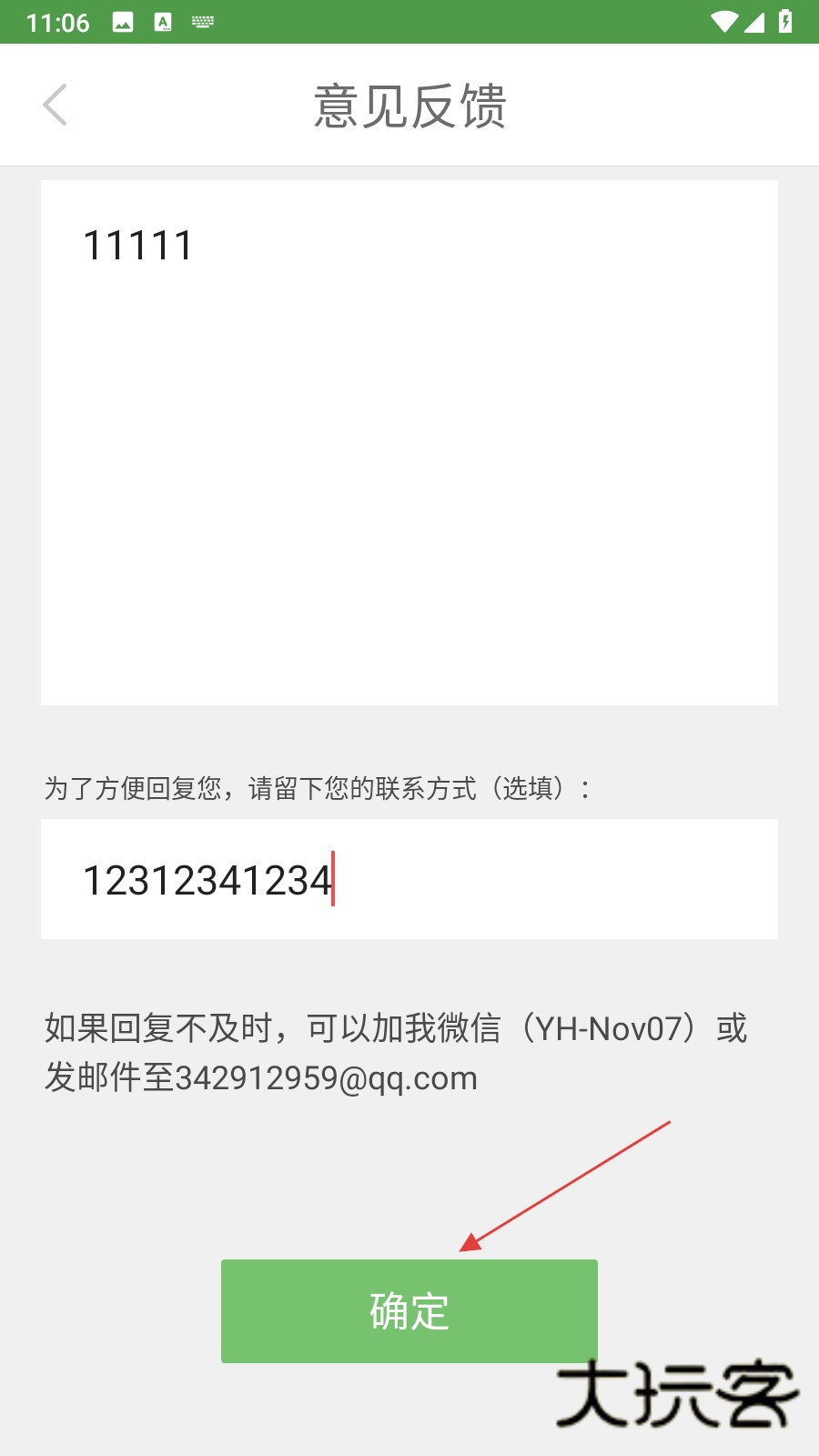Focus the contact info field 12312341234
The image size is (819, 1456).
pyautogui.click(x=409, y=879)
